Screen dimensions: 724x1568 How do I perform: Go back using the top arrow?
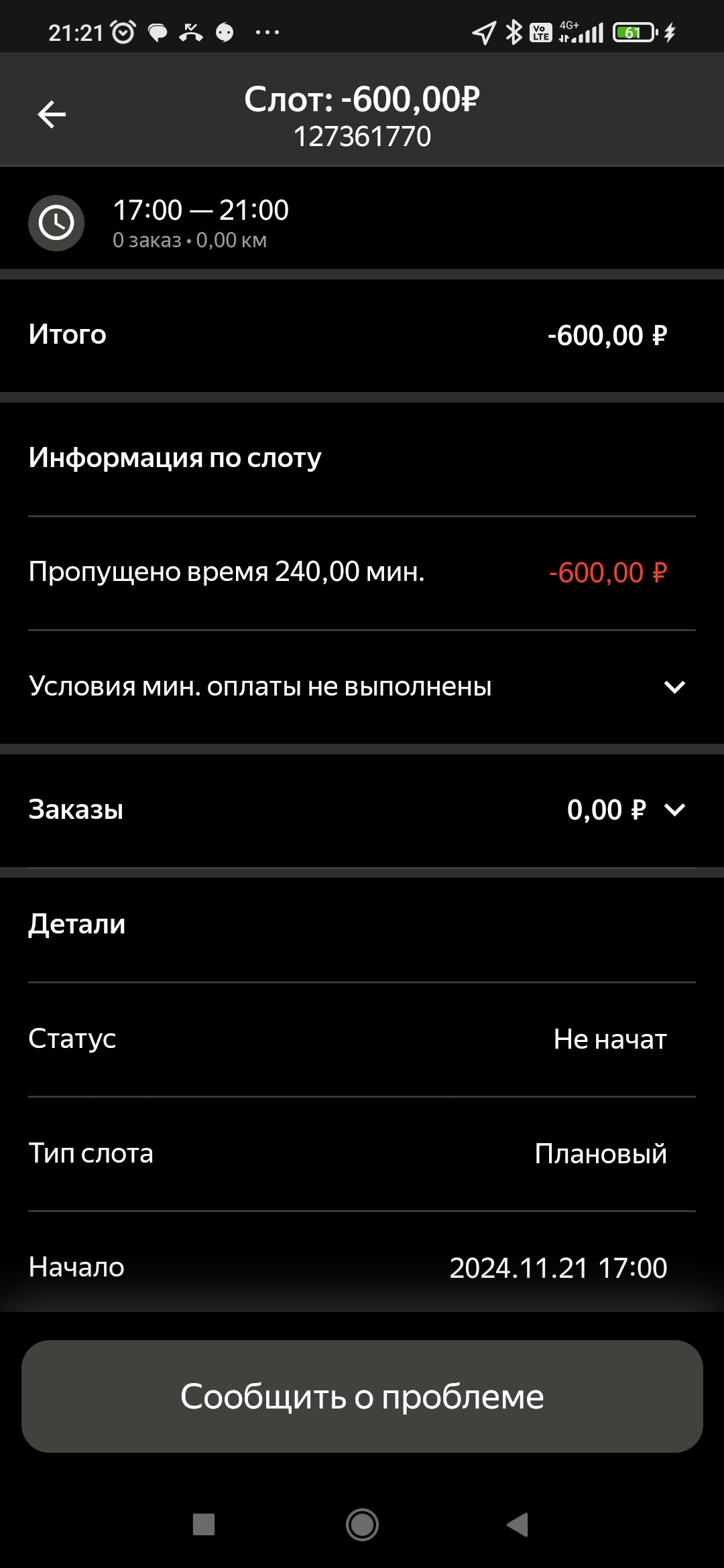coord(52,115)
